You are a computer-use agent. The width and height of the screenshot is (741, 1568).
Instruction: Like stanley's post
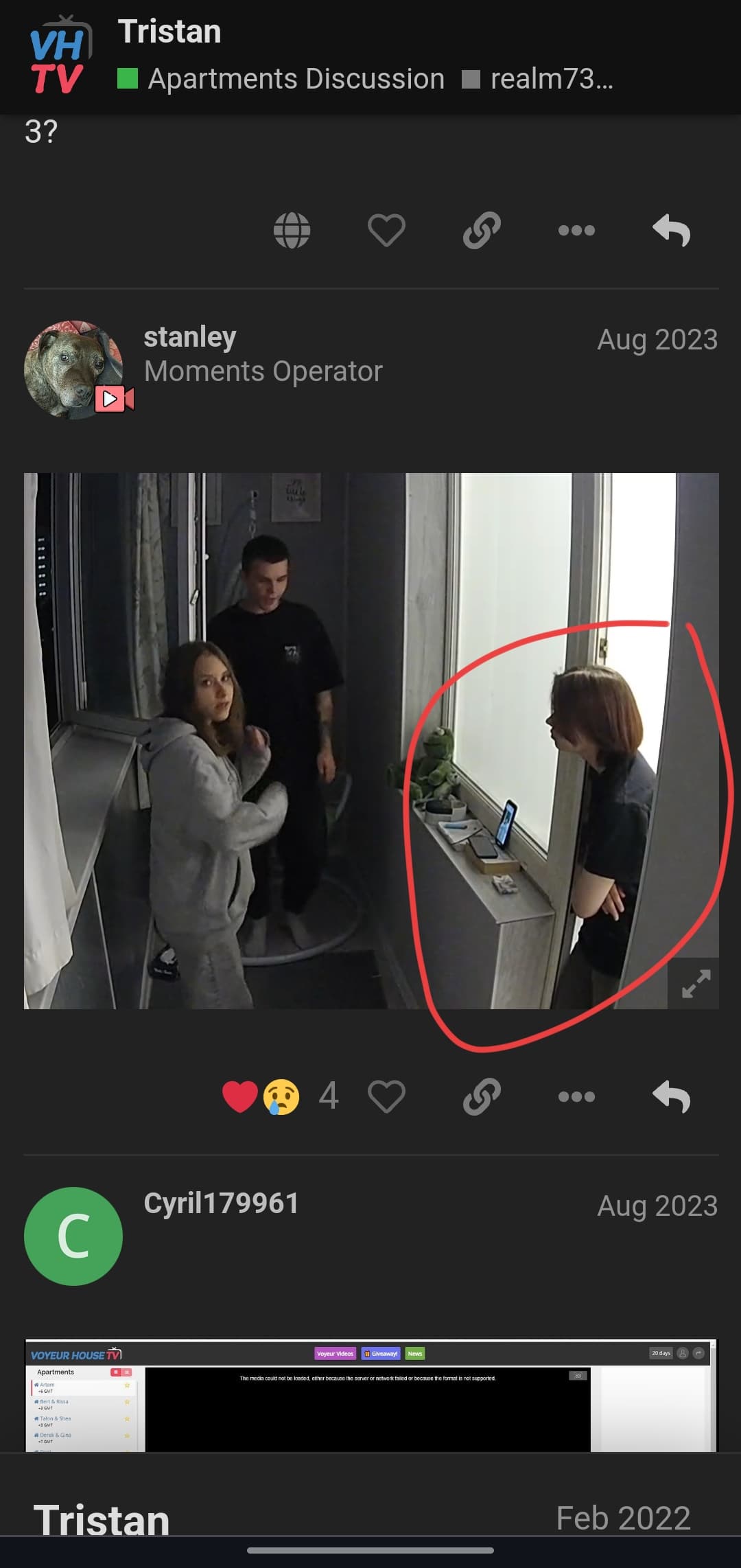[x=386, y=1096]
